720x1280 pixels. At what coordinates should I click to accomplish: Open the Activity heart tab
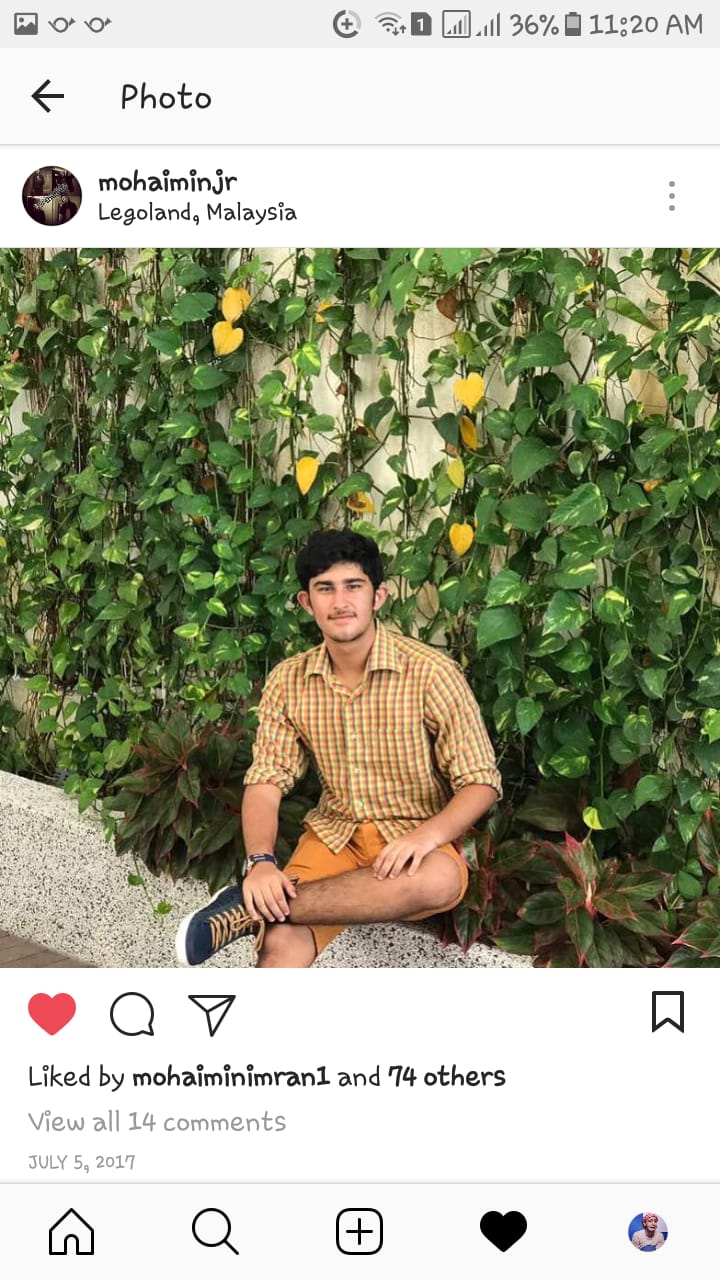pyautogui.click(x=503, y=1231)
